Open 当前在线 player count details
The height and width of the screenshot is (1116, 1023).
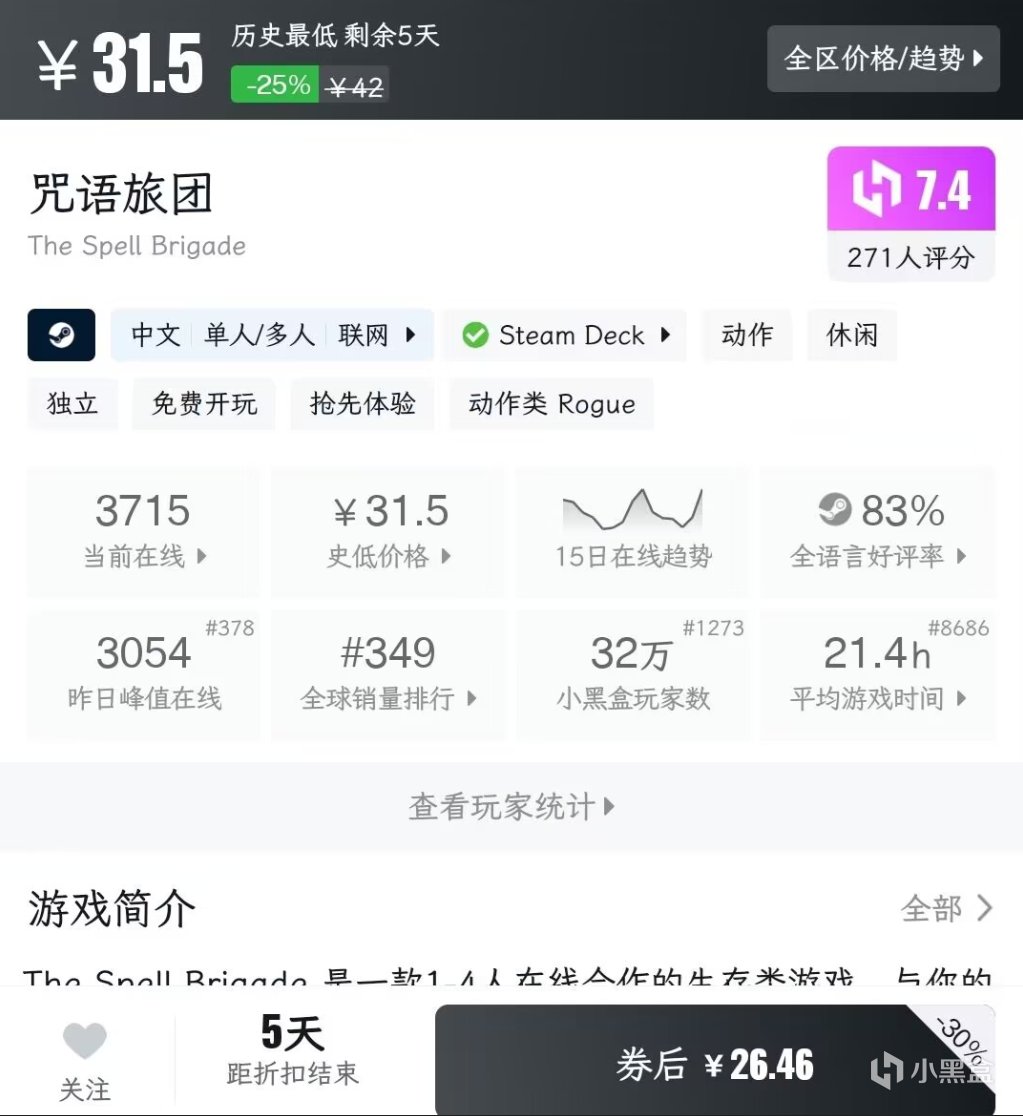coord(143,532)
